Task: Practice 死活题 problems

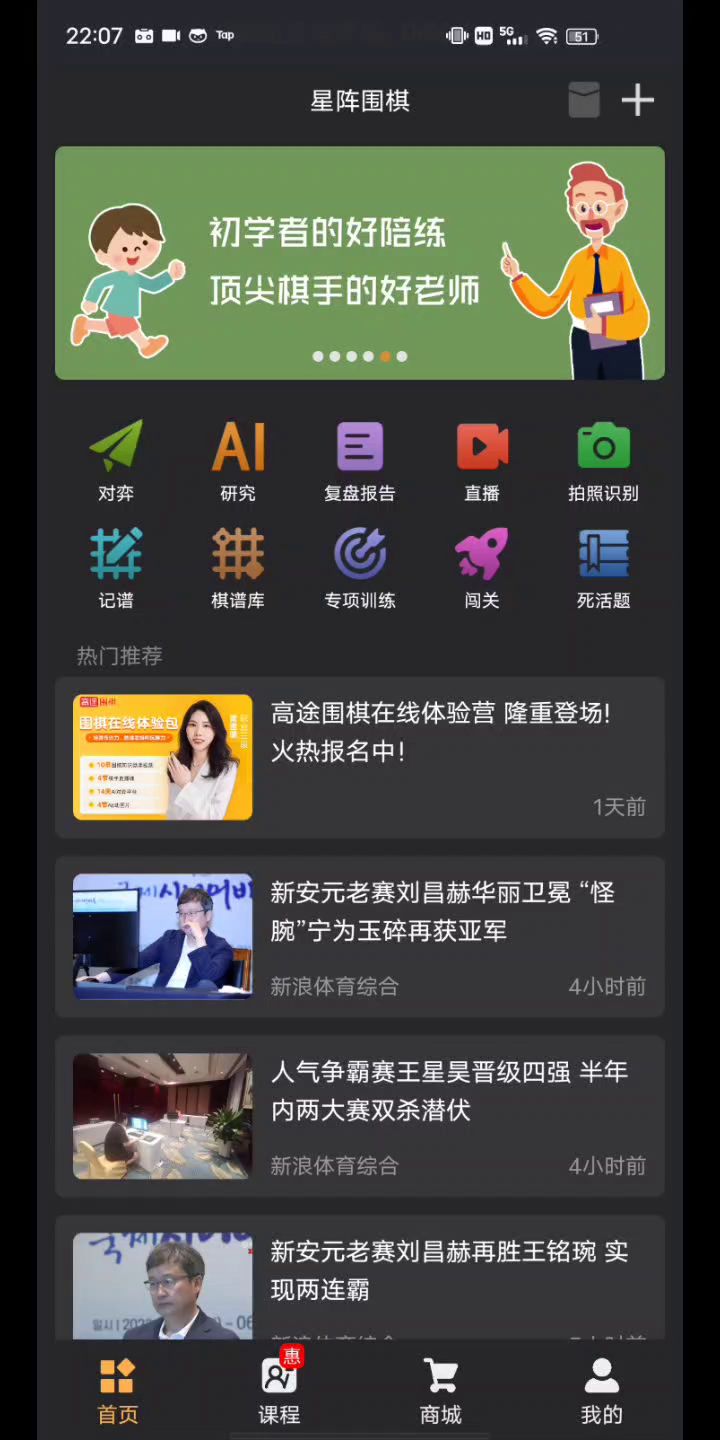Action: (603, 567)
